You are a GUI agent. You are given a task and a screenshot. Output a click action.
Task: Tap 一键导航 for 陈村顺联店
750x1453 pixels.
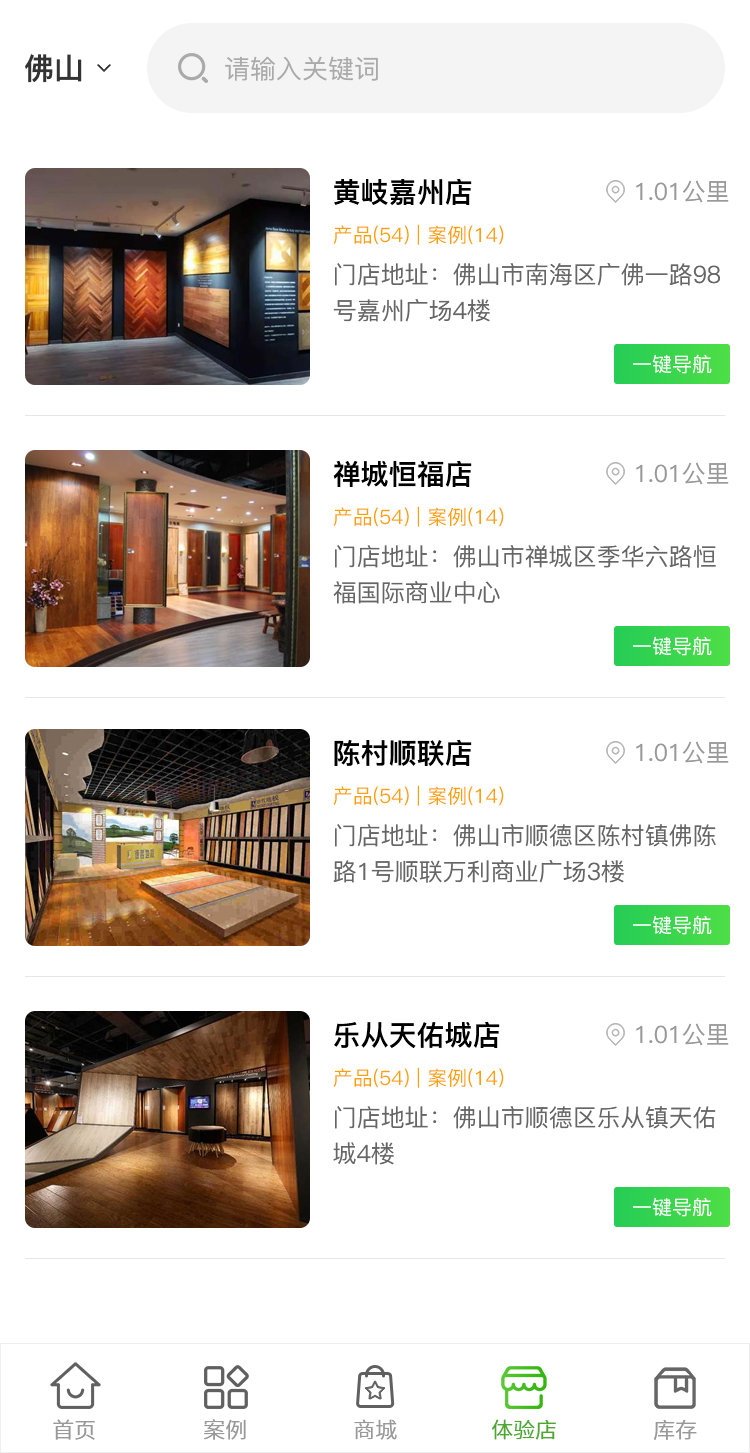pos(671,925)
